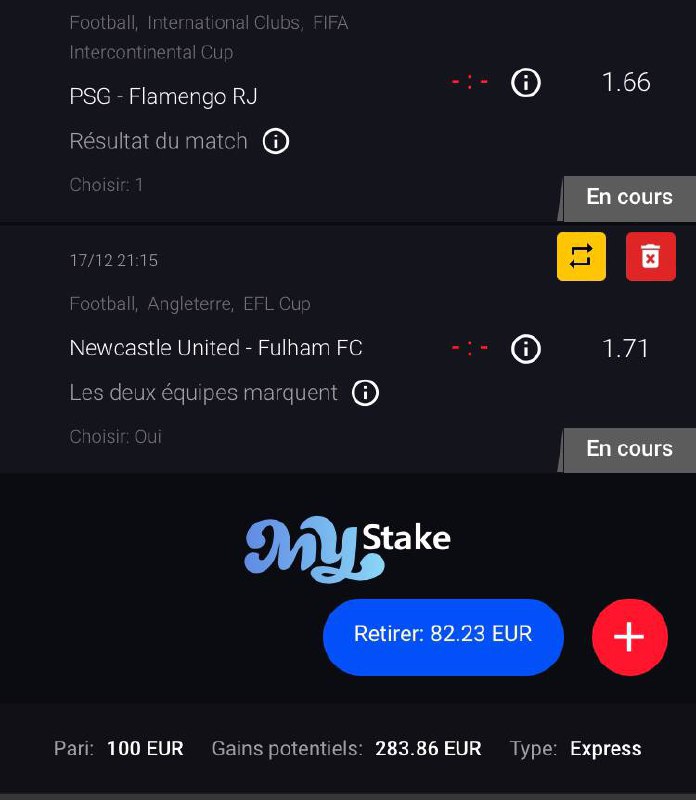Replace the Newcastle United - Fulham FC selection
Viewport: 696px width, 800px height.
tap(581, 257)
